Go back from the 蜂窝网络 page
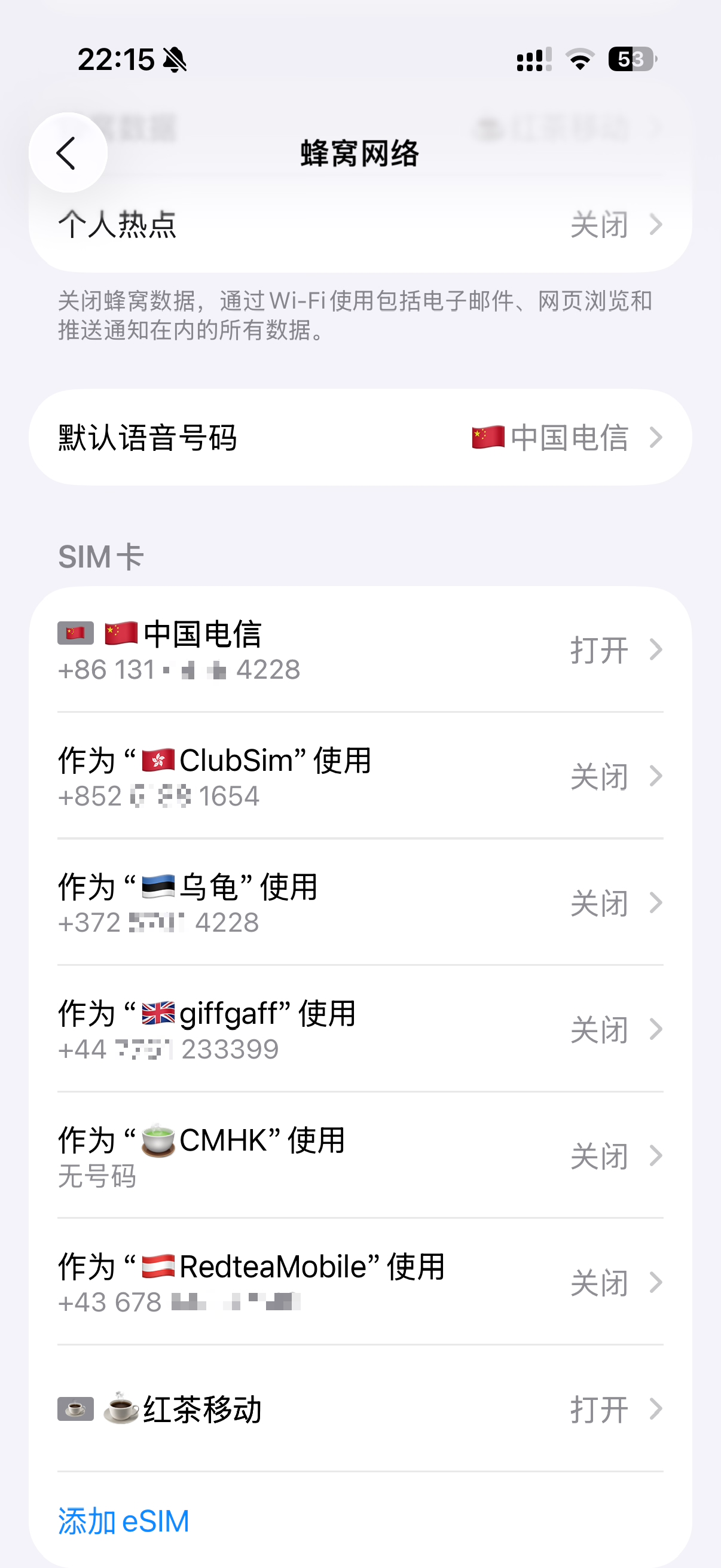721x1568 pixels. click(x=68, y=152)
